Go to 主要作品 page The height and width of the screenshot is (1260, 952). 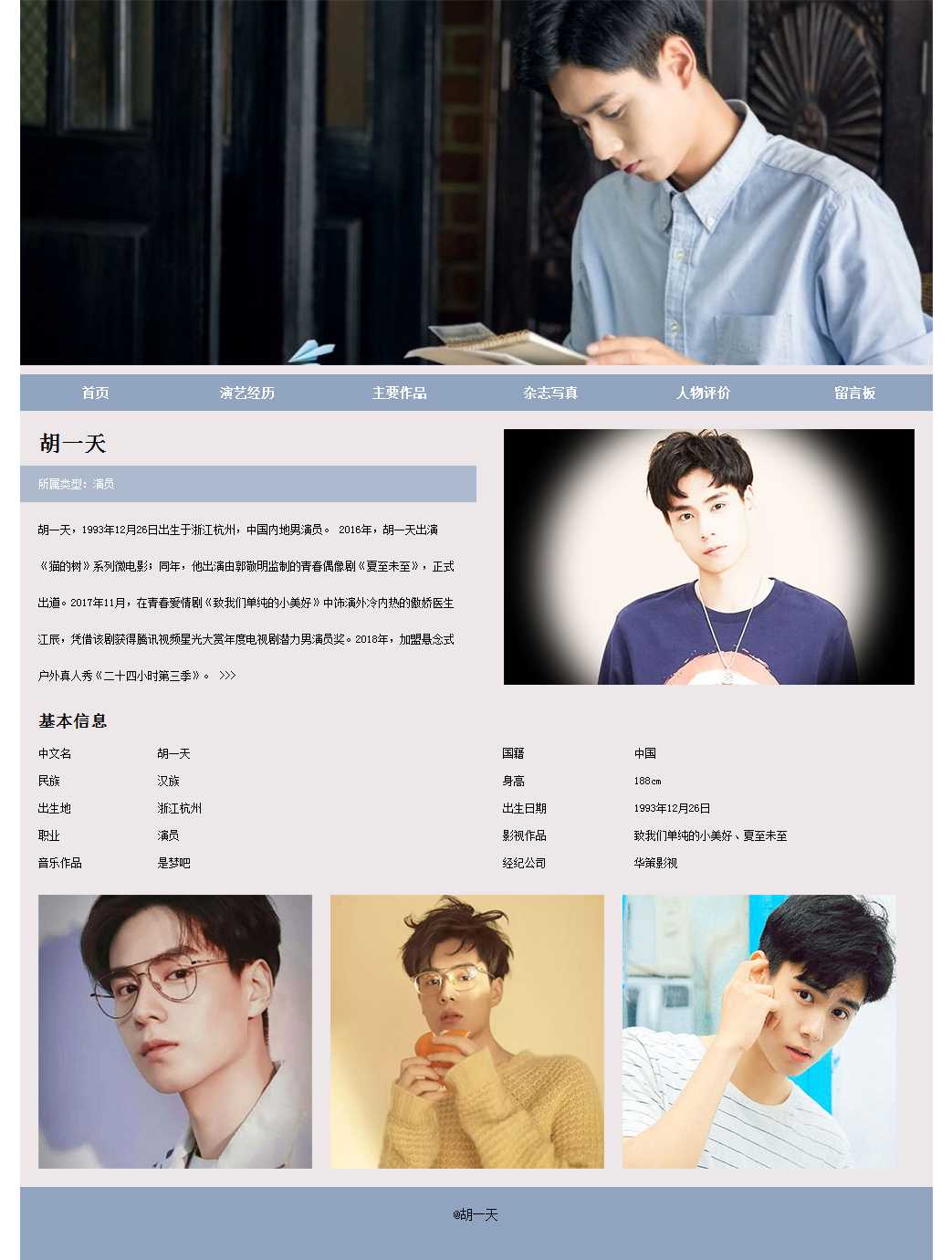(x=399, y=393)
